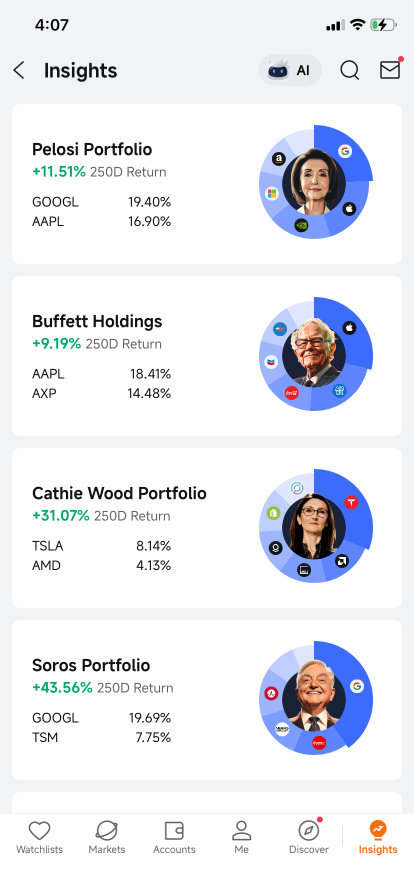Screen dimensions: 414x896
Task: View the Cathie Wood Portfolio card
Action: [207, 528]
